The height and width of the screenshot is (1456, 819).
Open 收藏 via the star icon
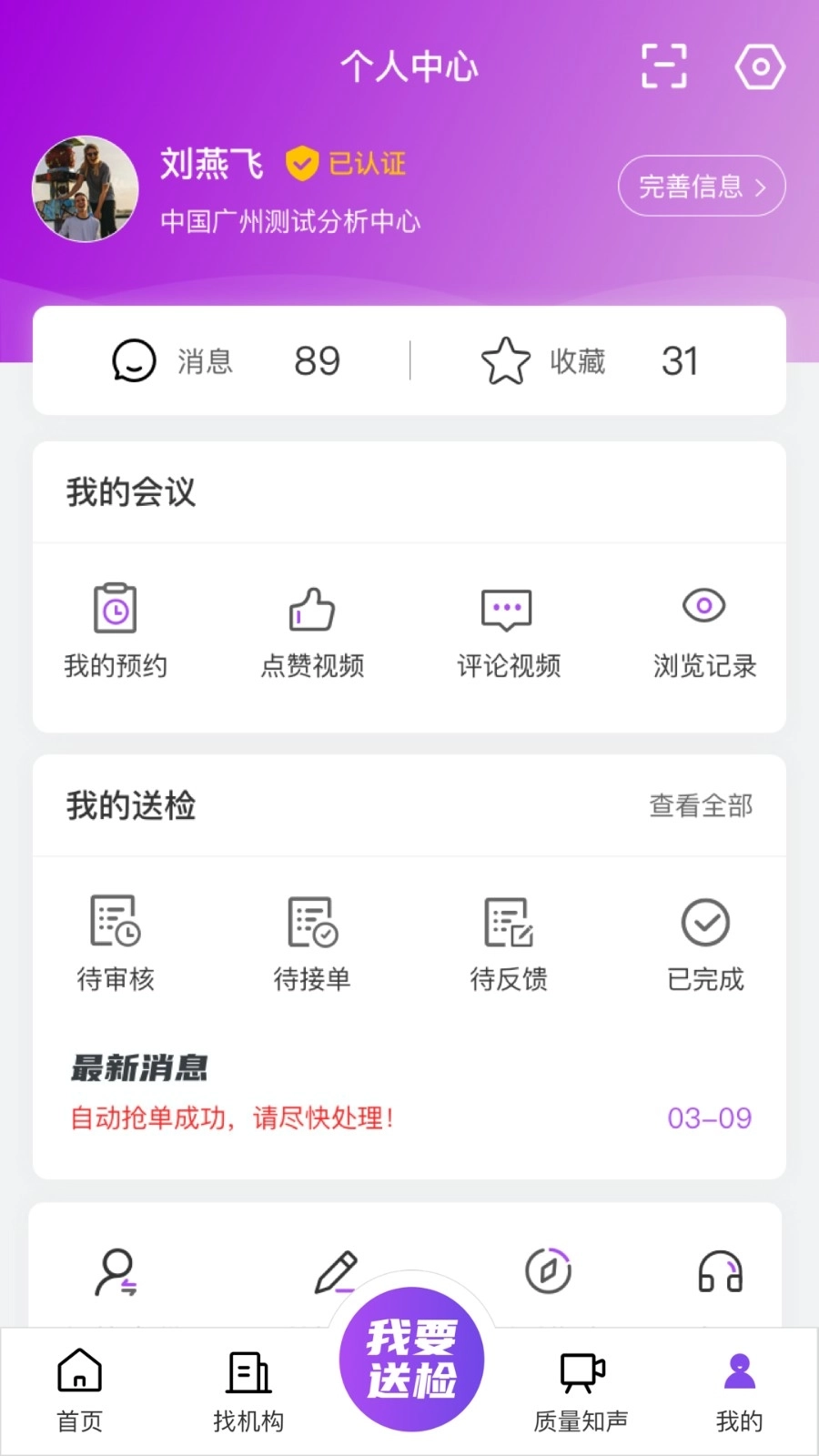tap(506, 360)
